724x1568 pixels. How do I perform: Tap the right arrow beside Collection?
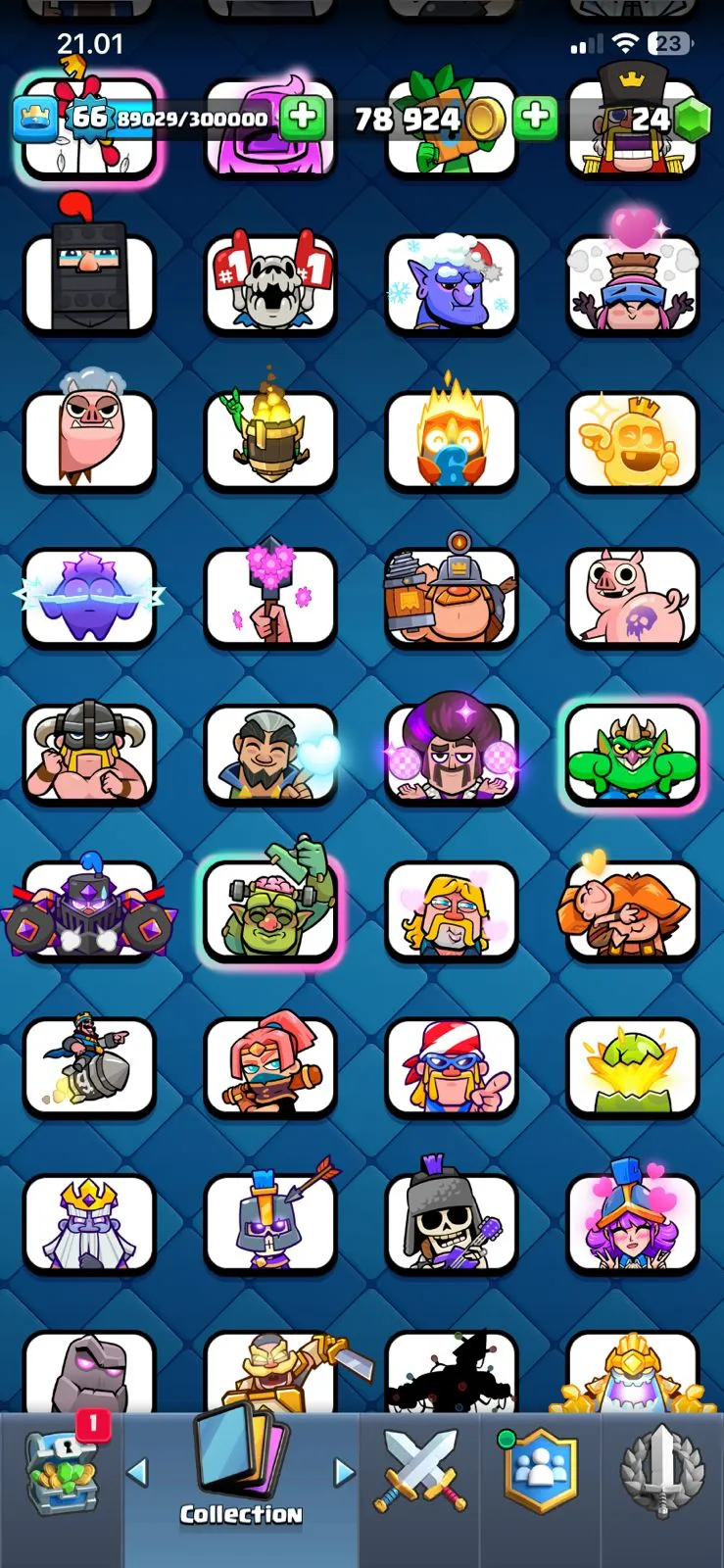343,1471
